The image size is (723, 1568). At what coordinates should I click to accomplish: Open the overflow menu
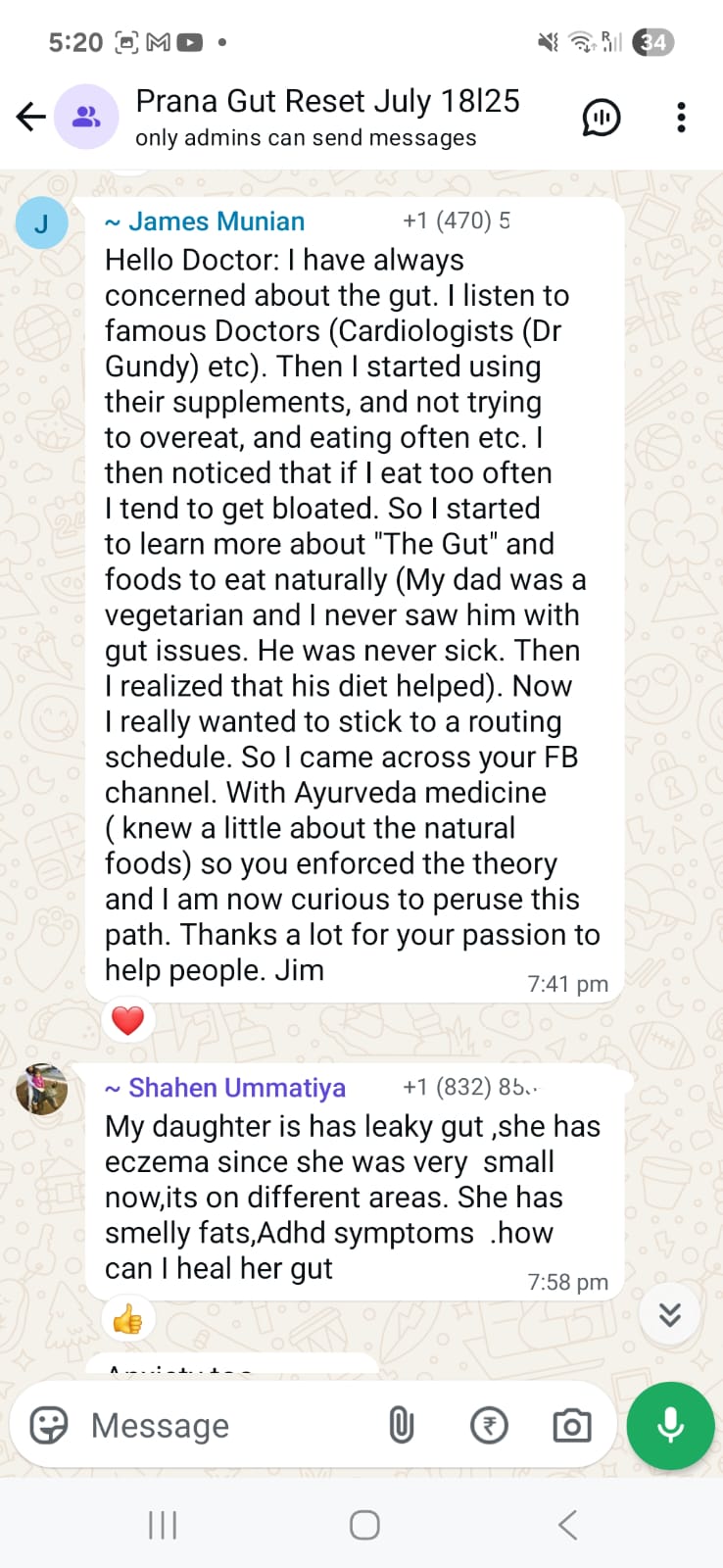tap(681, 118)
